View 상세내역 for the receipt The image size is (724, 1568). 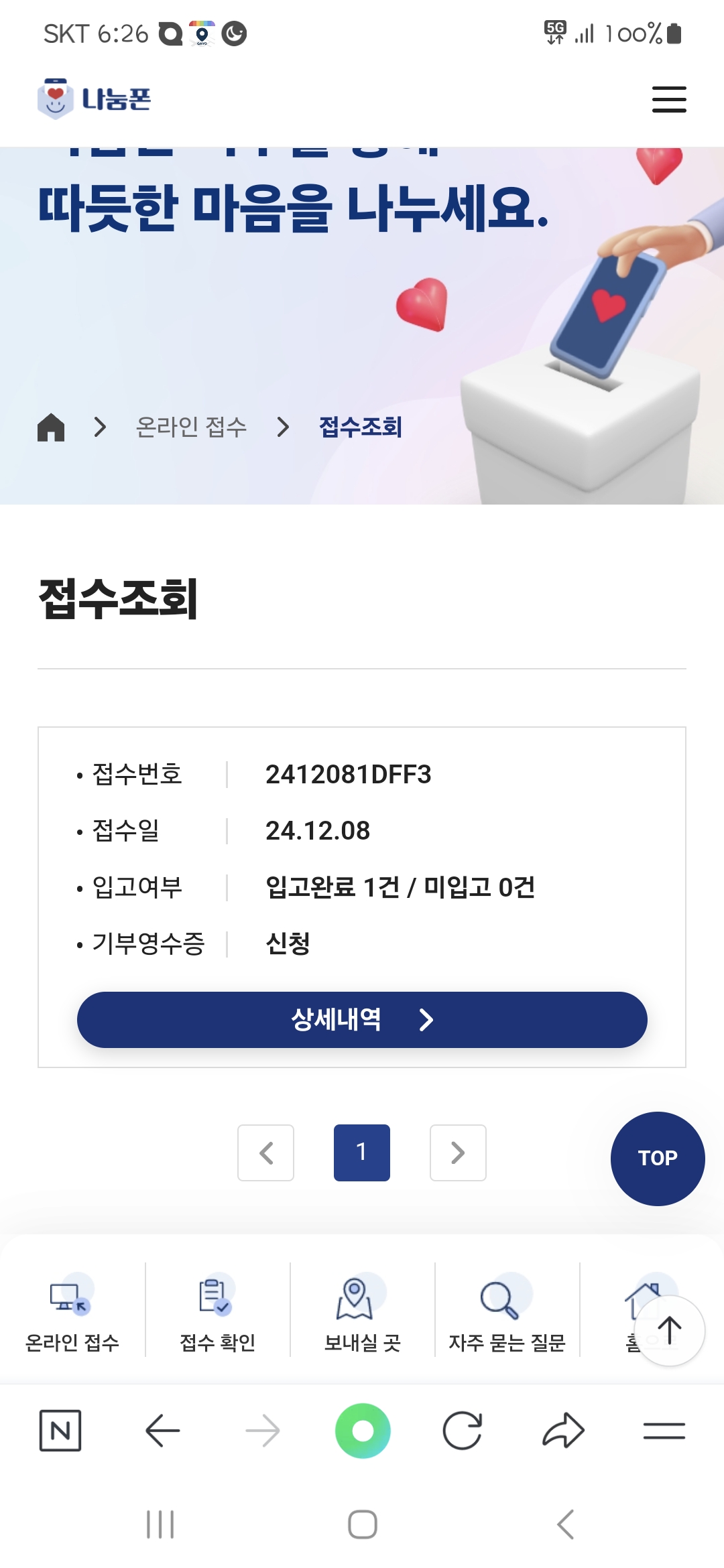coord(362,1019)
